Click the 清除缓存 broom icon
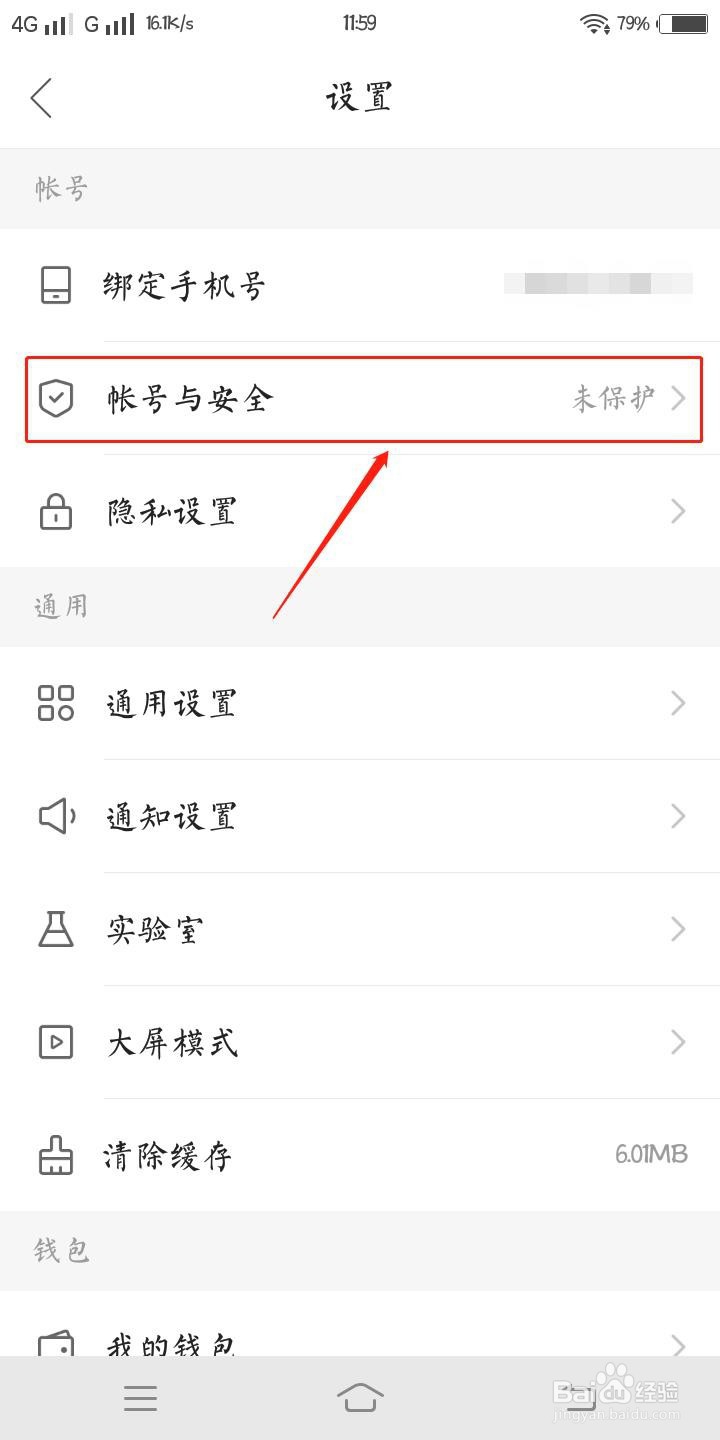720x1440 pixels. click(56, 1156)
